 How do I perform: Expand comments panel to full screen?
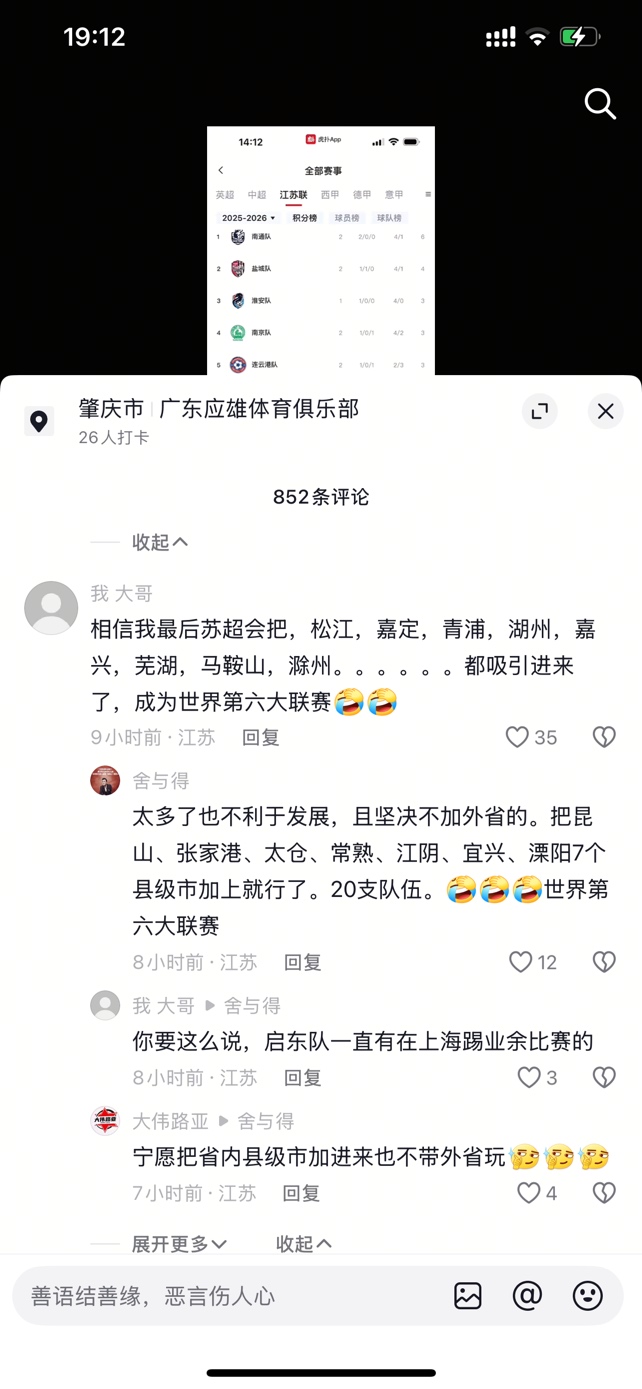[540, 411]
